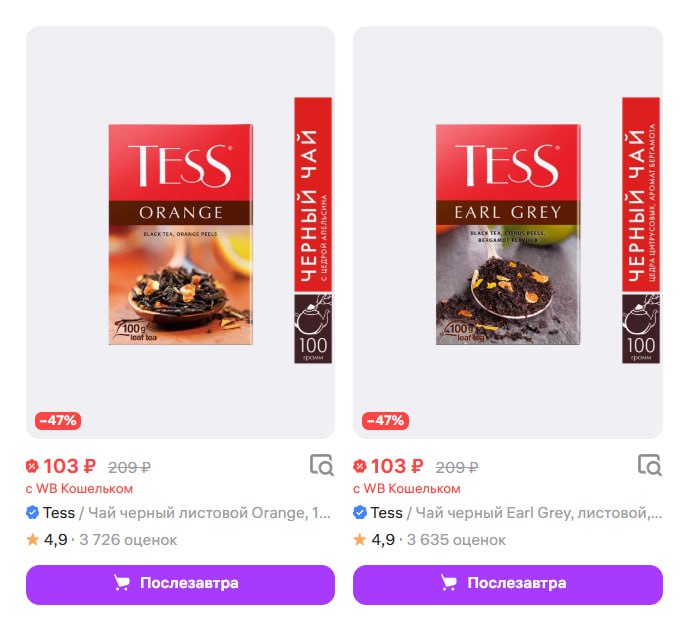Find similar items for Tess Orange tea
This screenshot has width=690, height=632.
321,465
